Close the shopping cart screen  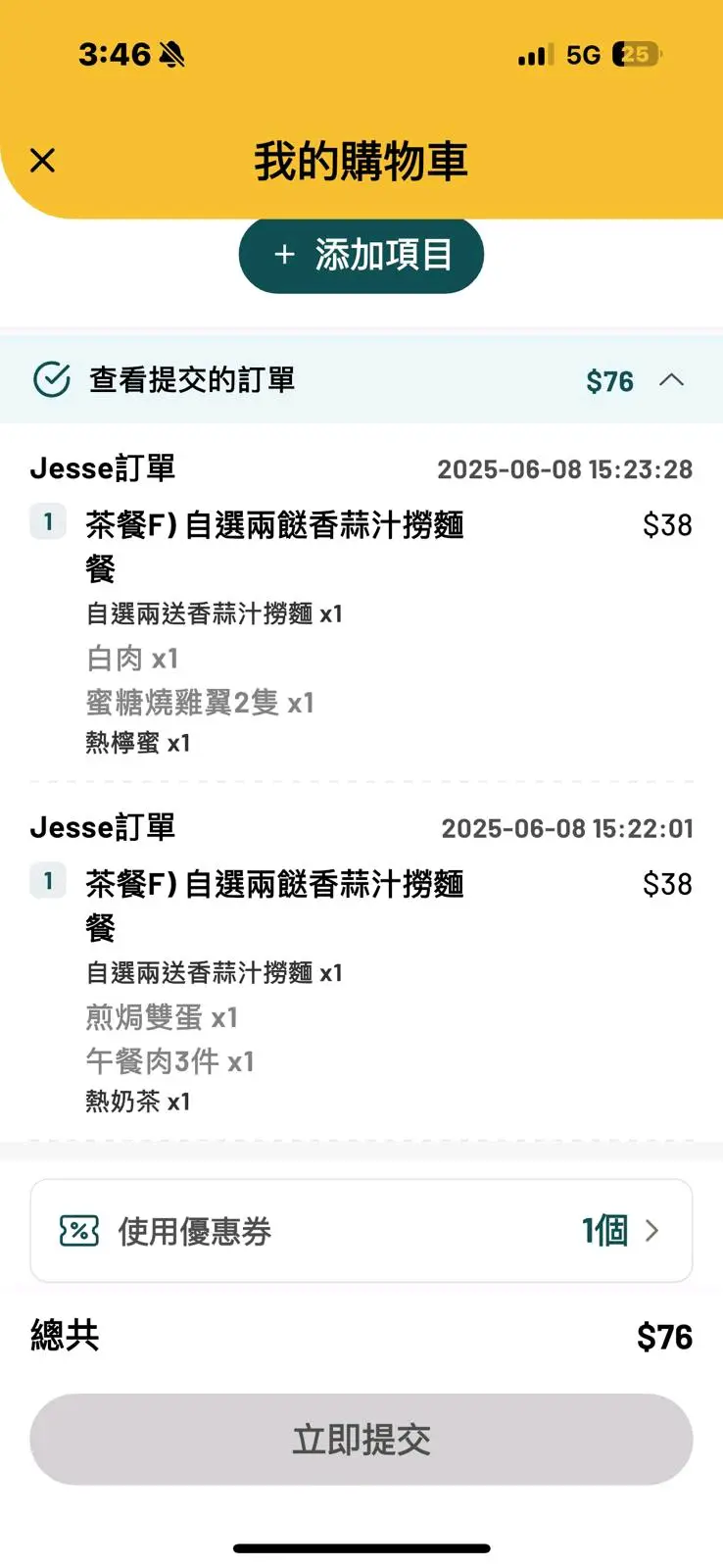pyautogui.click(x=43, y=161)
